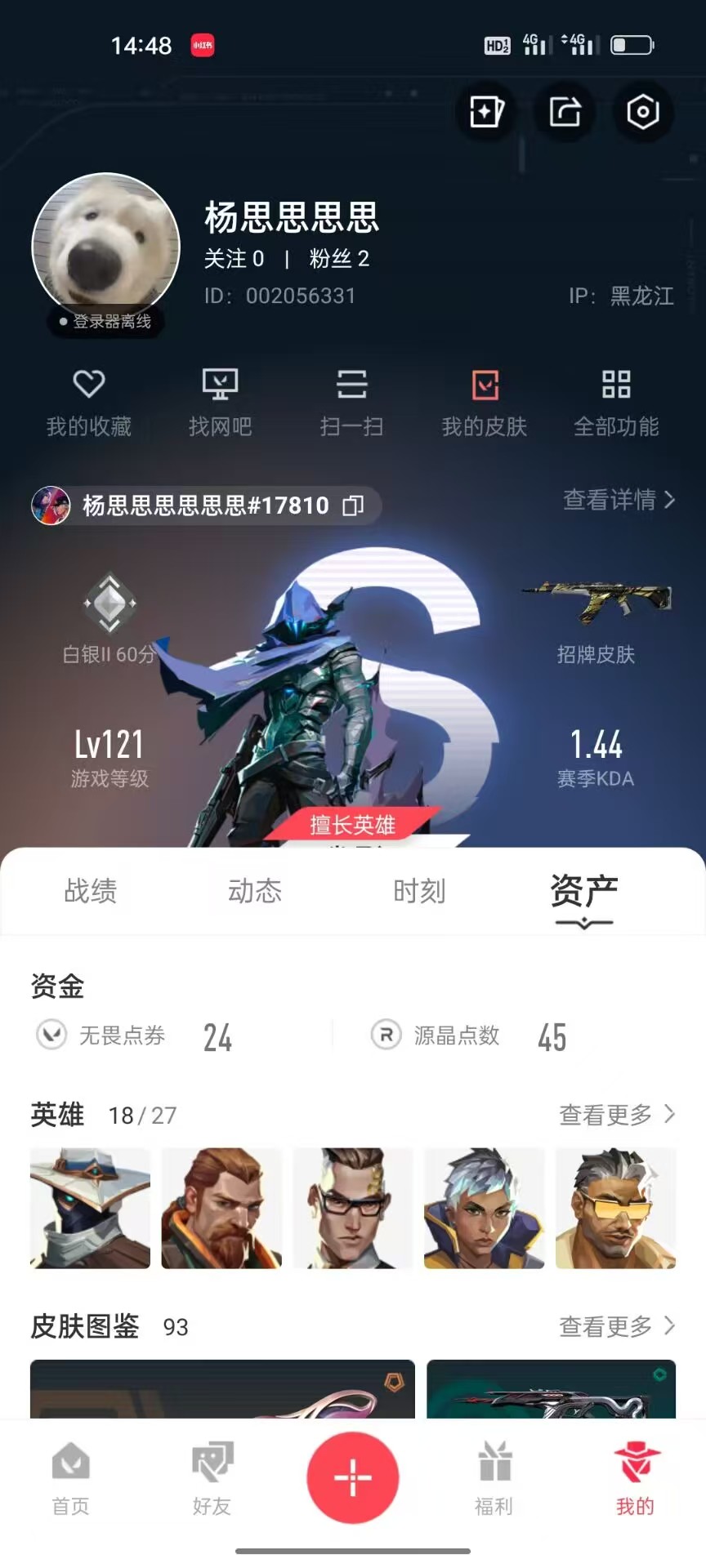Copy the game ID #17810
Image resolution: width=706 pixels, height=1568 pixels.
pos(353,506)
